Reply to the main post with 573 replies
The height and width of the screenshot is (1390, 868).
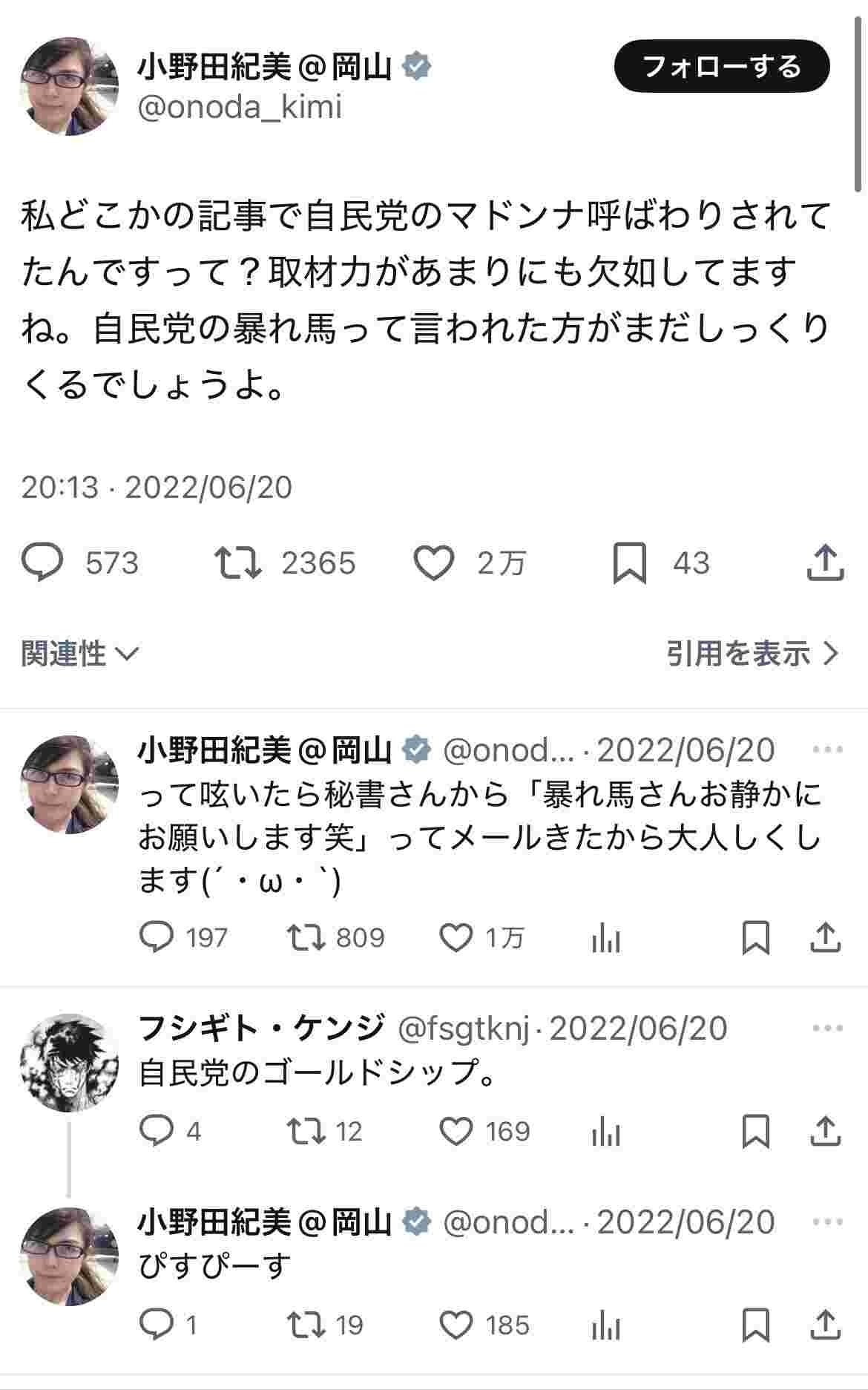pyautogui.click(x=43, y=563)
